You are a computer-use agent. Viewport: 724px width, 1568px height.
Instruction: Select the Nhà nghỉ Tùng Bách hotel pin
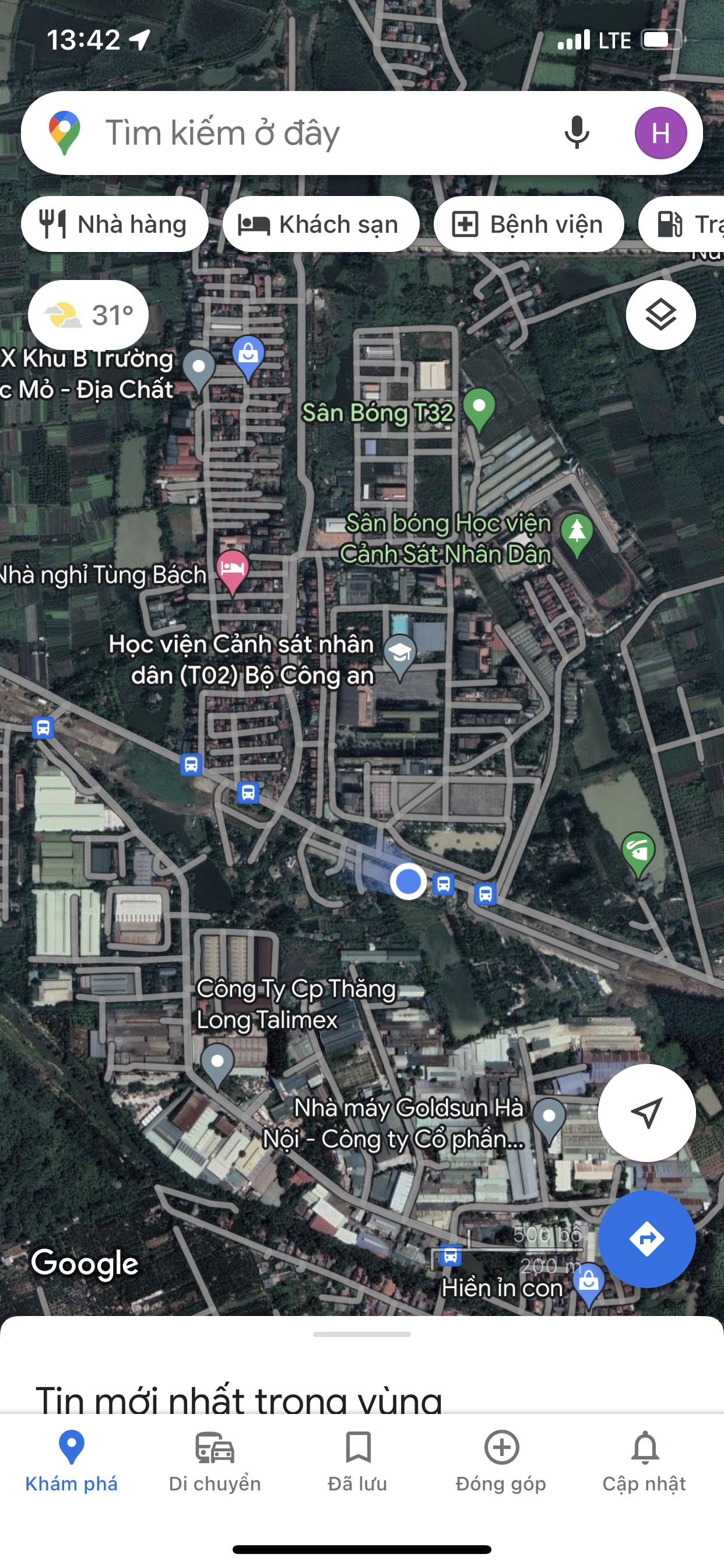click(x=233, y=569)
